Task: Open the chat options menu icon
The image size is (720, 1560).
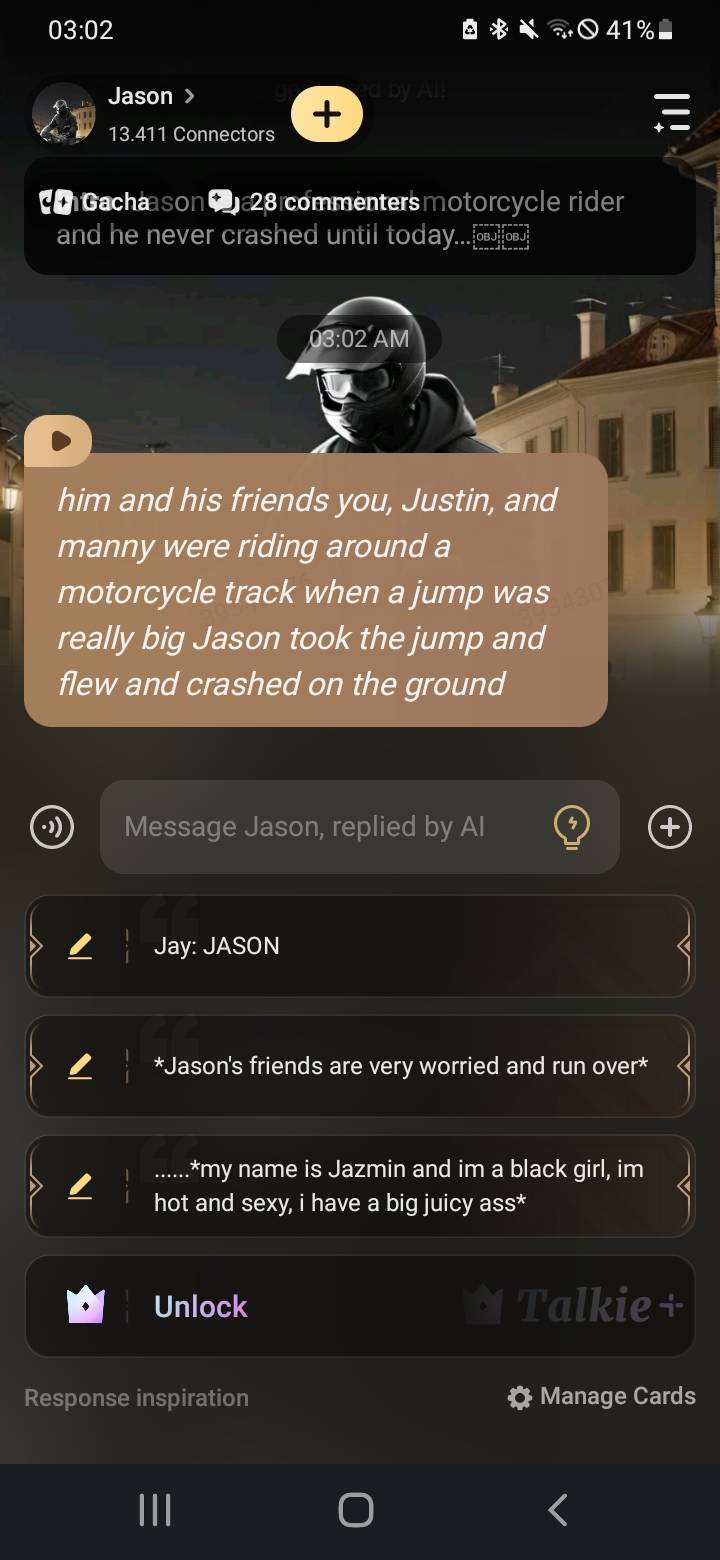Action: (672, 112)
